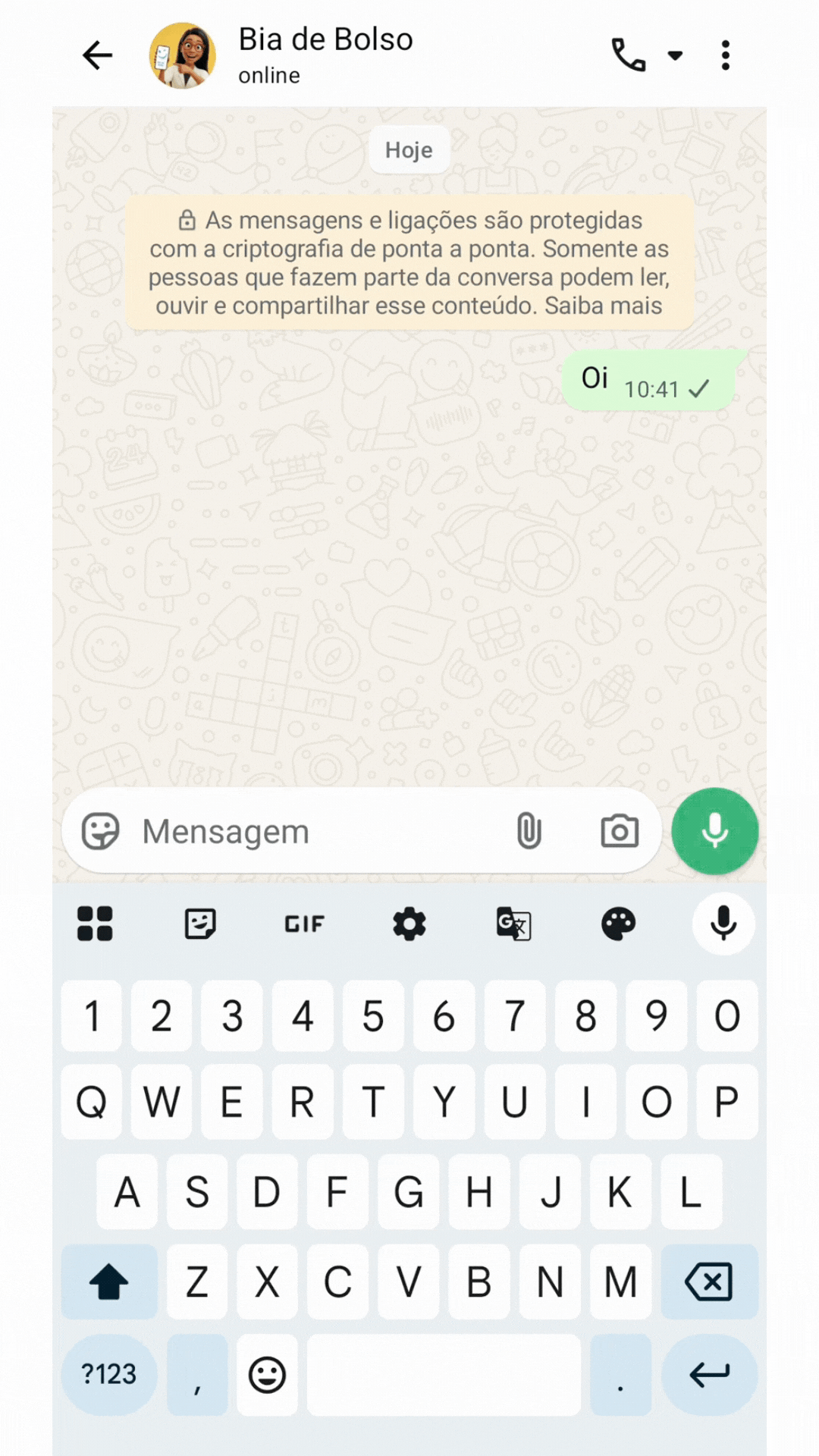Go back from the Bia de Bolso chat
Image resolution: width=819 pixels, height=1456 pixels.
coord(97,55)
